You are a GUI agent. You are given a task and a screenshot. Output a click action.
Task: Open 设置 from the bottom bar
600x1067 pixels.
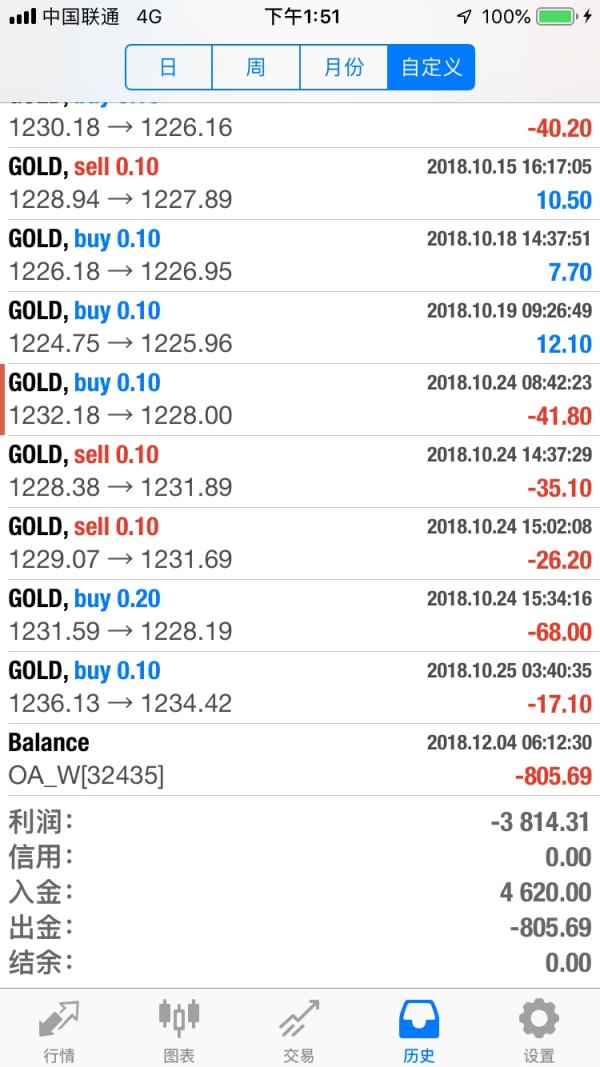point(539,1028)
